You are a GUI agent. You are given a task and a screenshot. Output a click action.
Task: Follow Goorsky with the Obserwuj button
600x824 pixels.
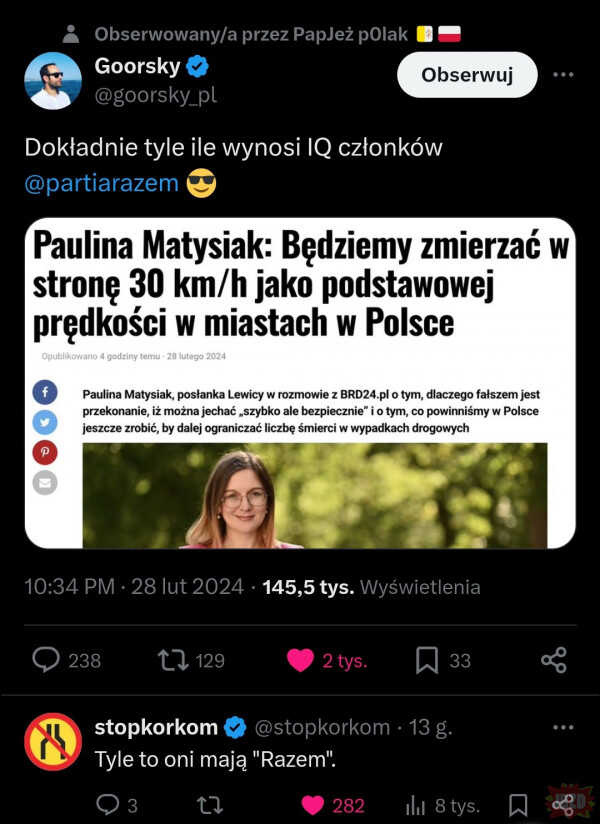click(x=467, y=75)
